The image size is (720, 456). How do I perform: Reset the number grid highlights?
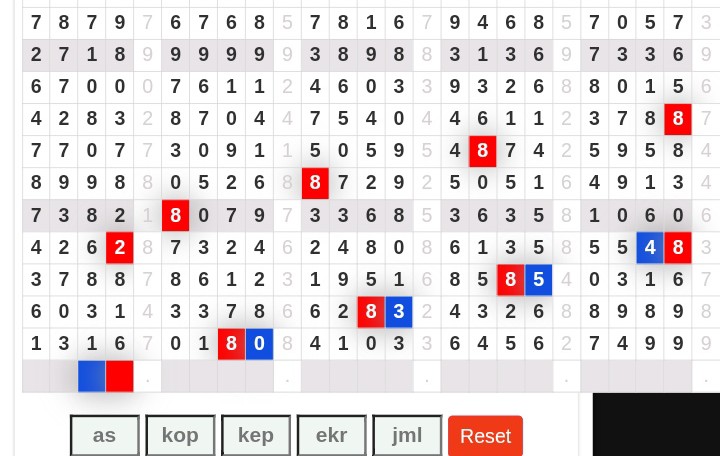tap(485, 436)
